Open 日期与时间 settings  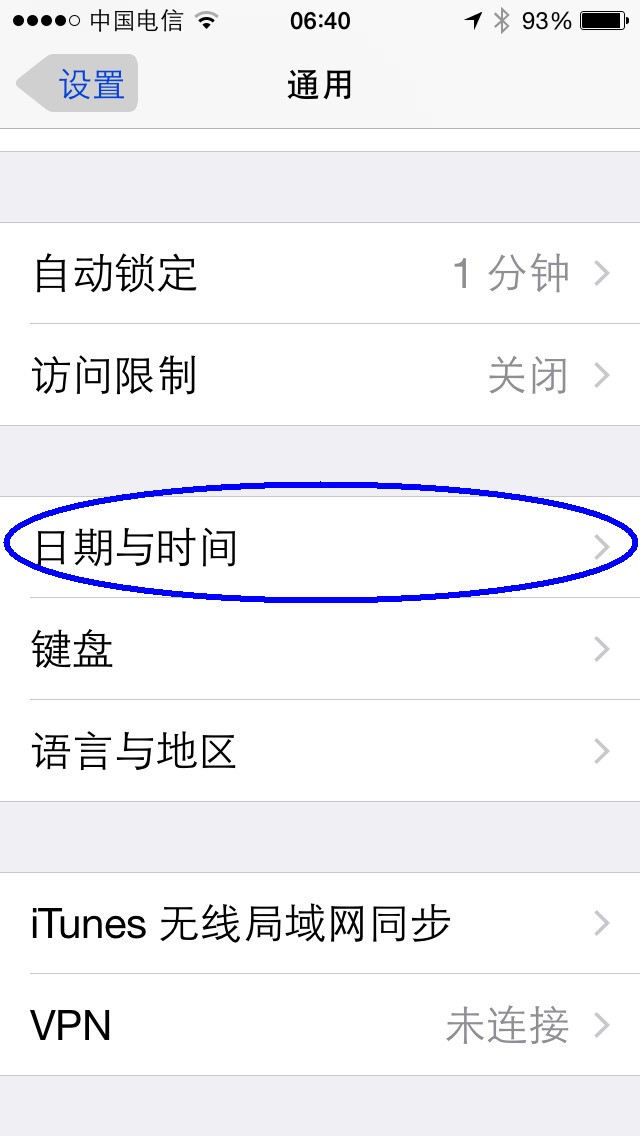pyautogui.click(x=320, y=547)
